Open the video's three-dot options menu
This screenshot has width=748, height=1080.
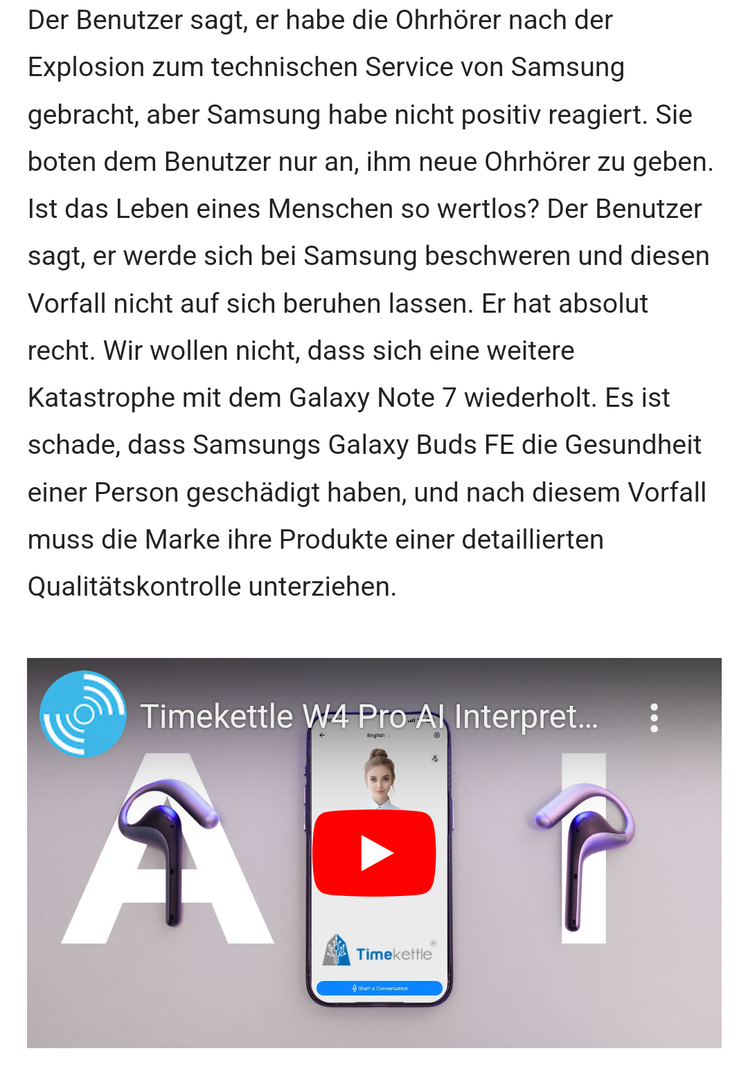click(x=654, y=717)
